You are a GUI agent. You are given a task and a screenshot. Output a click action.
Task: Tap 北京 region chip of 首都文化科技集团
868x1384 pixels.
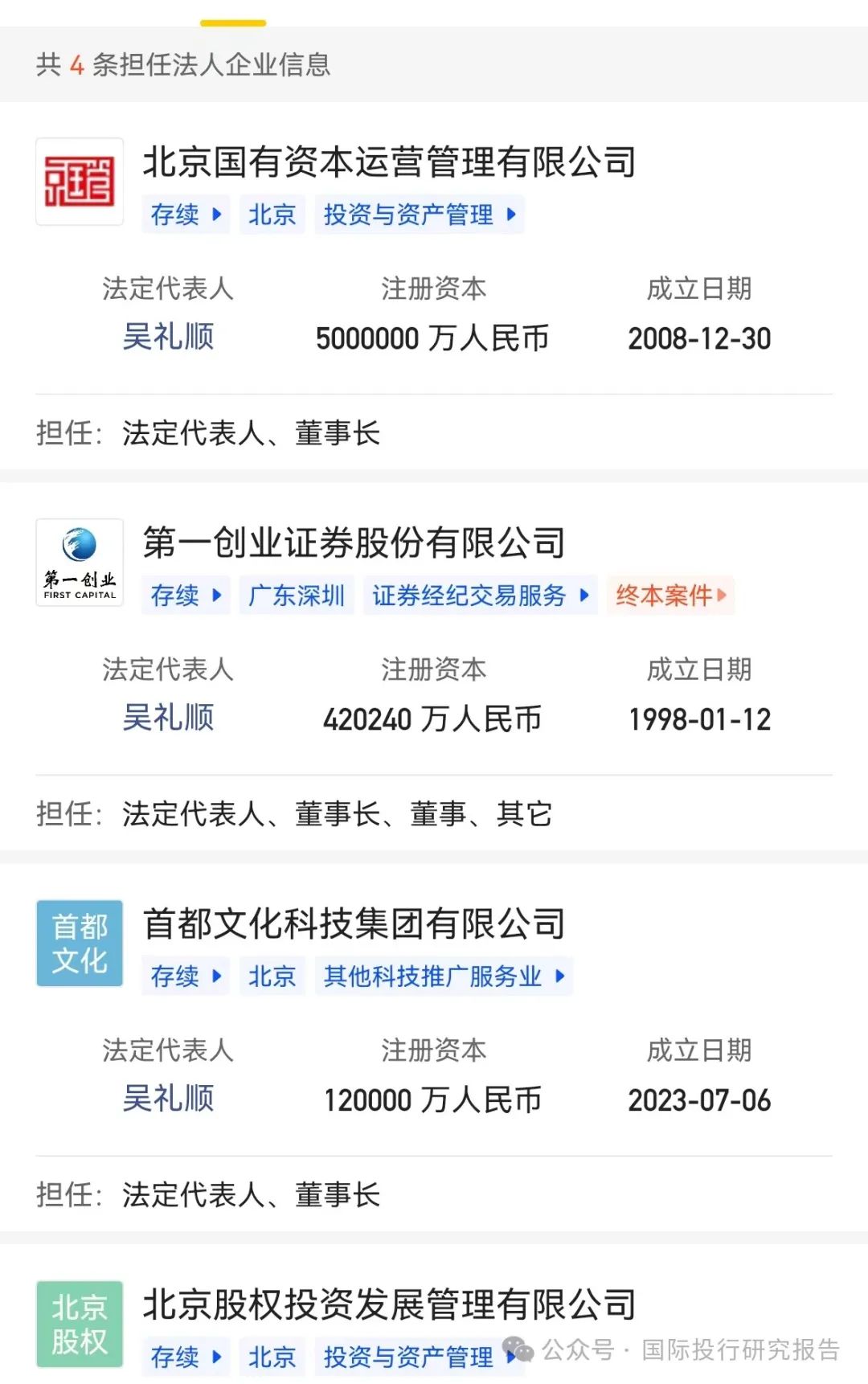point(272,977)
